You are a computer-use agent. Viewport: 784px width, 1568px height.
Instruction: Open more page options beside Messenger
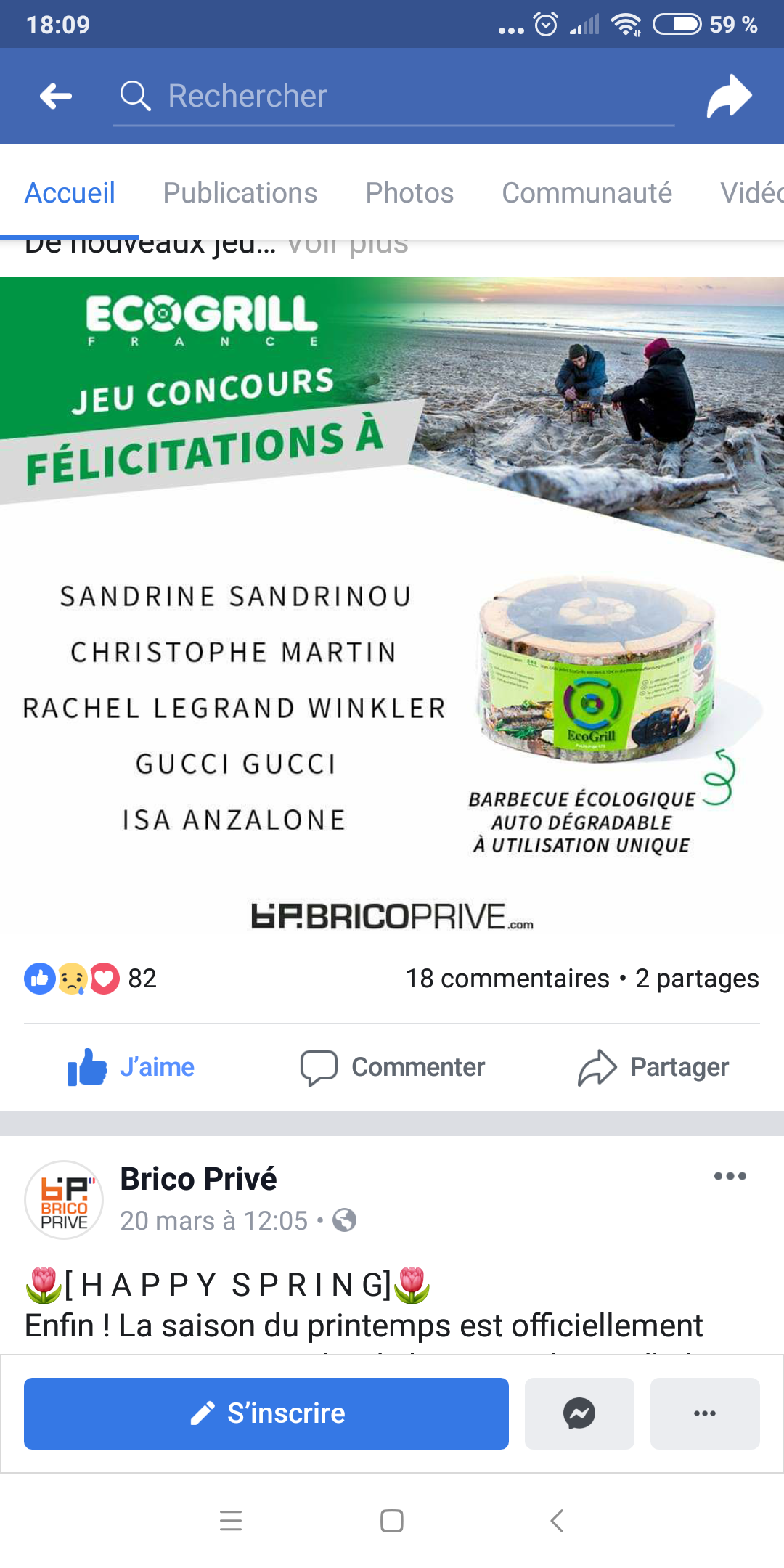[x=705, y=1413]
